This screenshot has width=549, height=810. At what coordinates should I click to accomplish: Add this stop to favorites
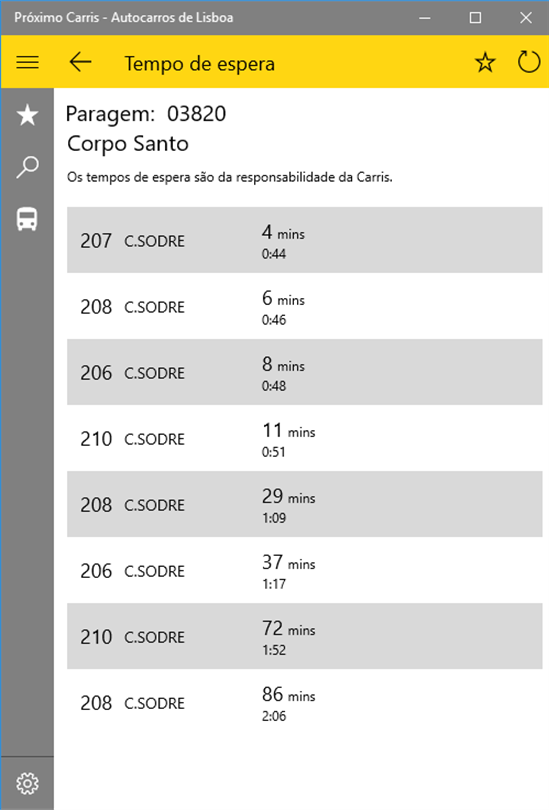(x=485, y=63)
